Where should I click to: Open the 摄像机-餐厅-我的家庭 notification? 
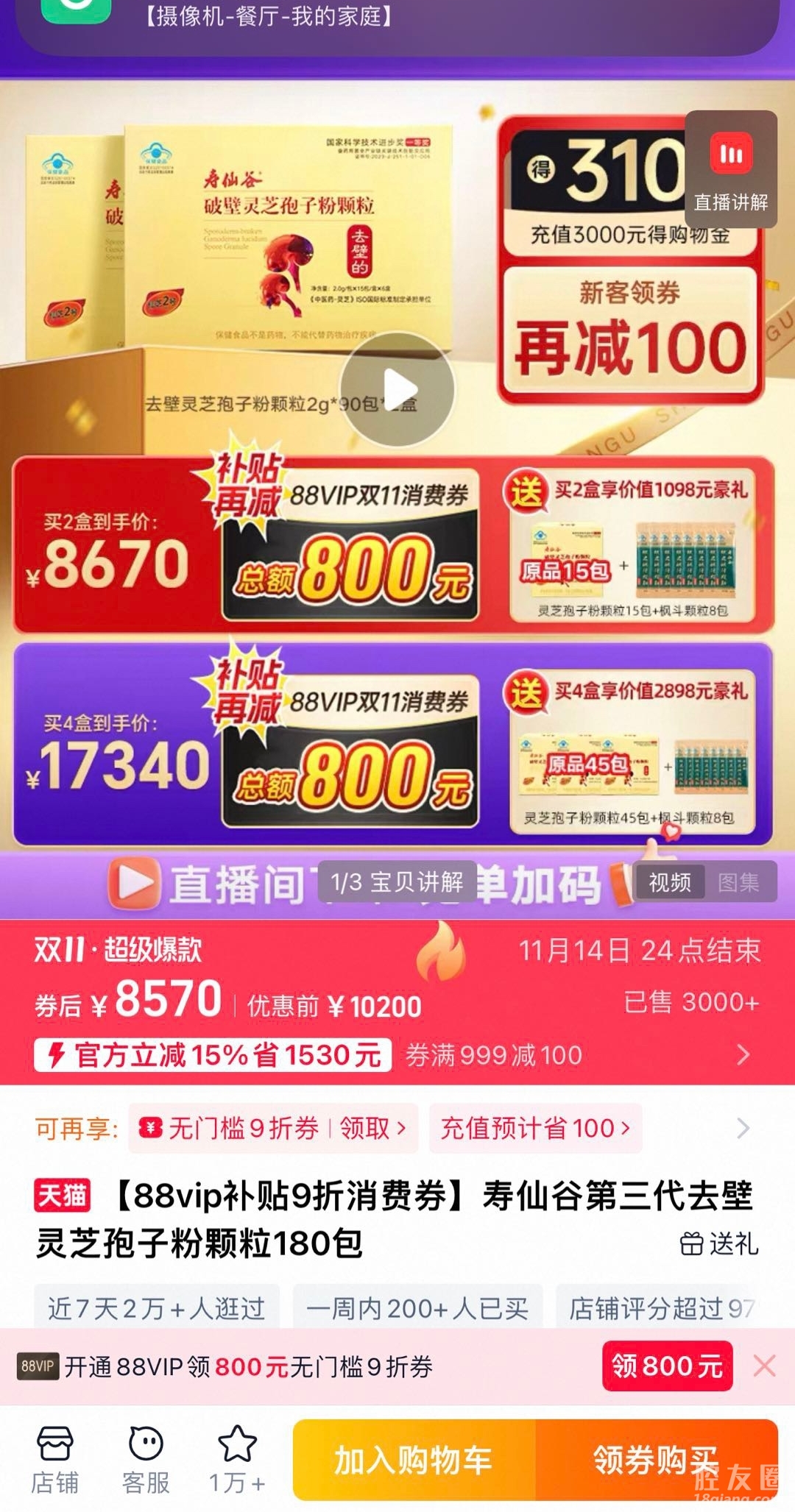click(269, 16)
